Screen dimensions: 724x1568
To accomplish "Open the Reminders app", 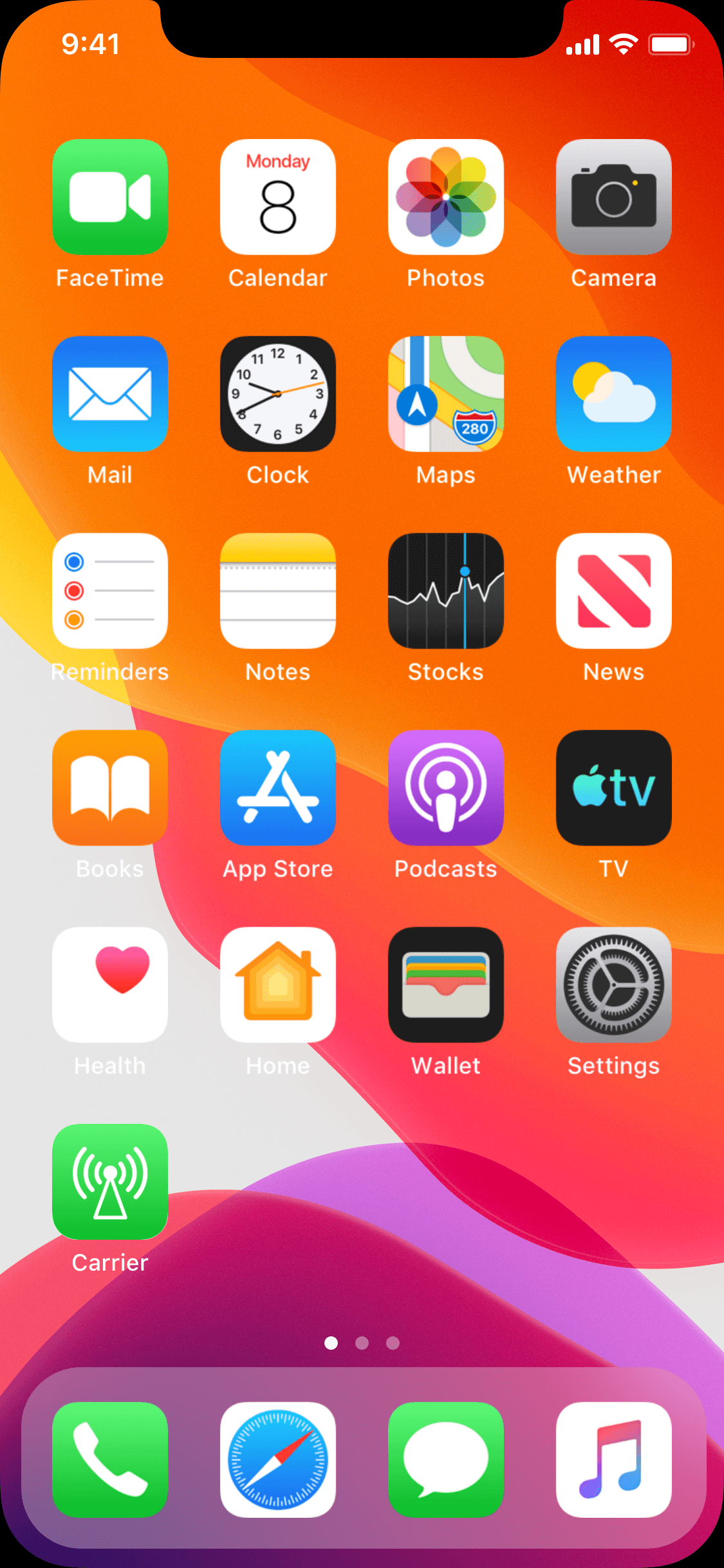I will [x=110, y=591].
